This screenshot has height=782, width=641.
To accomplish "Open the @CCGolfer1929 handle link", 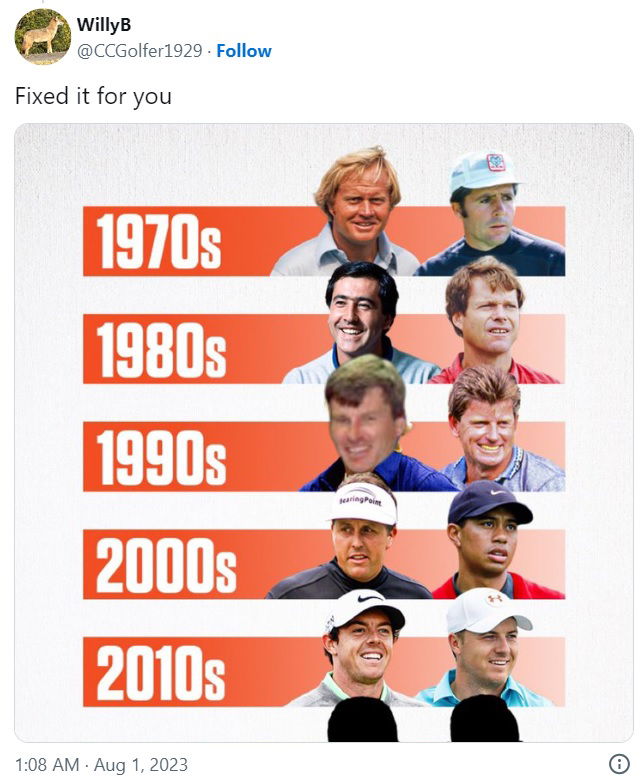I will [x=139, y=50].
